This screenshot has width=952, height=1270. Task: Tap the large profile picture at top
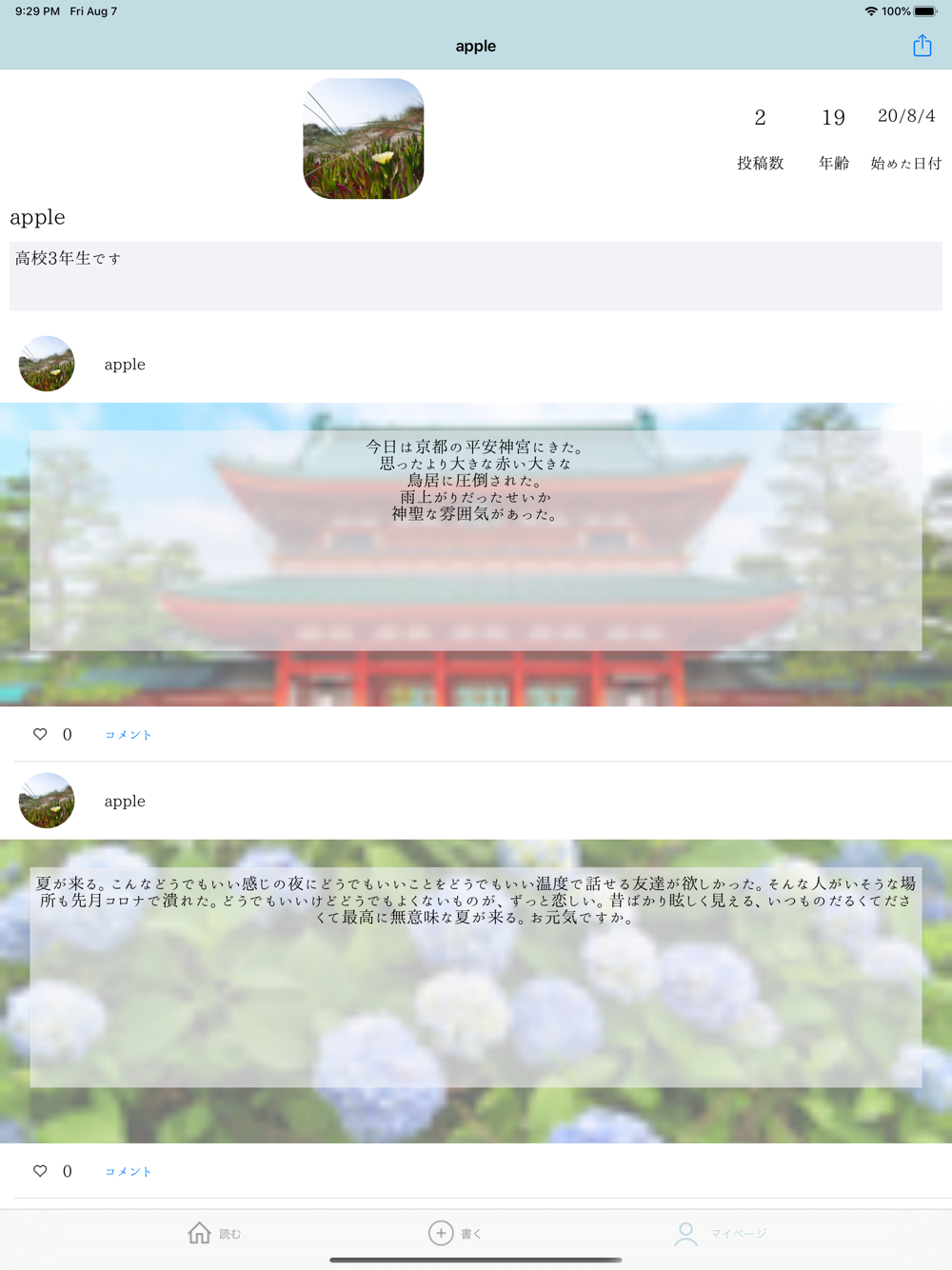pyautogui.click(x=364, y=139)
